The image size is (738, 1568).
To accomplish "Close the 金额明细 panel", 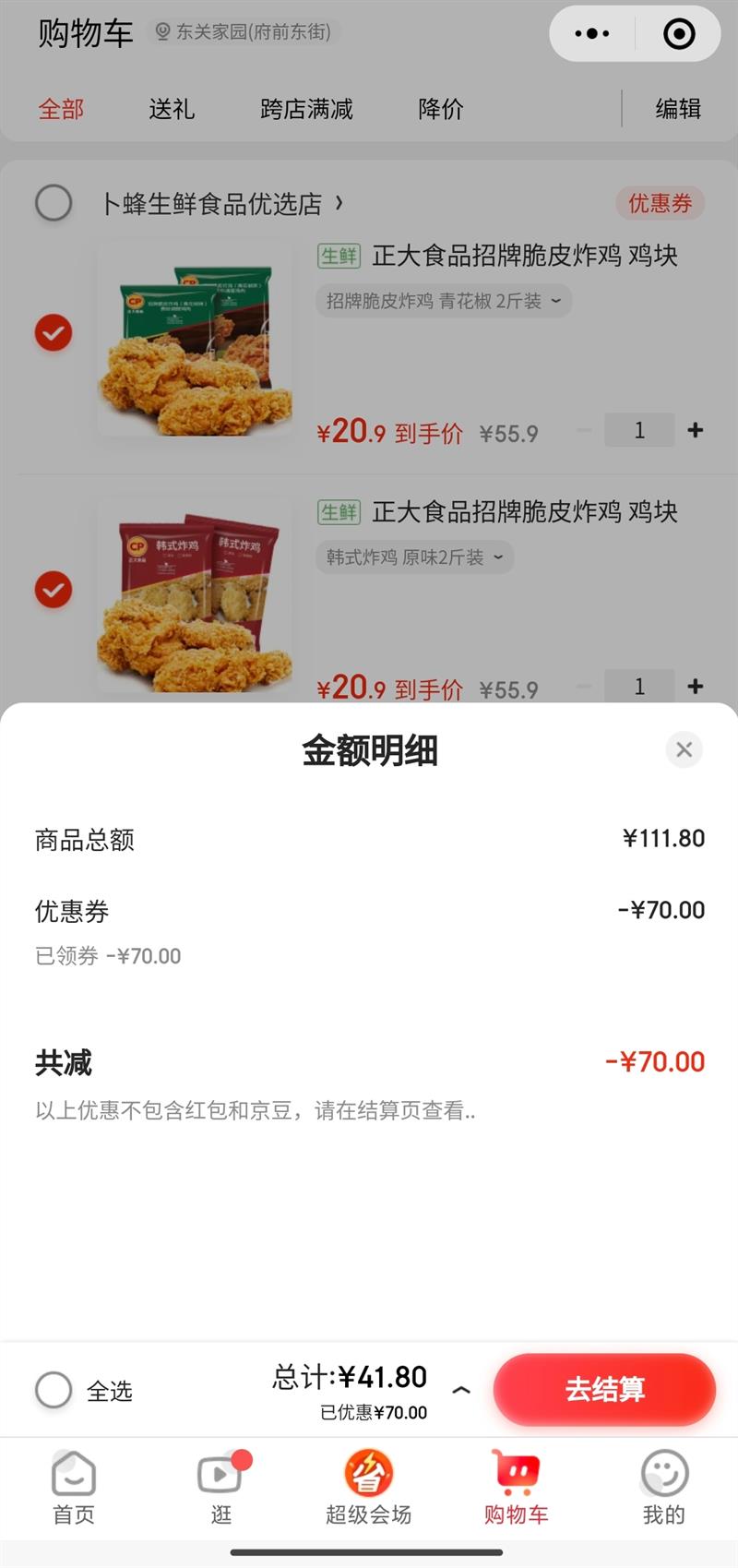I will 684,749.
